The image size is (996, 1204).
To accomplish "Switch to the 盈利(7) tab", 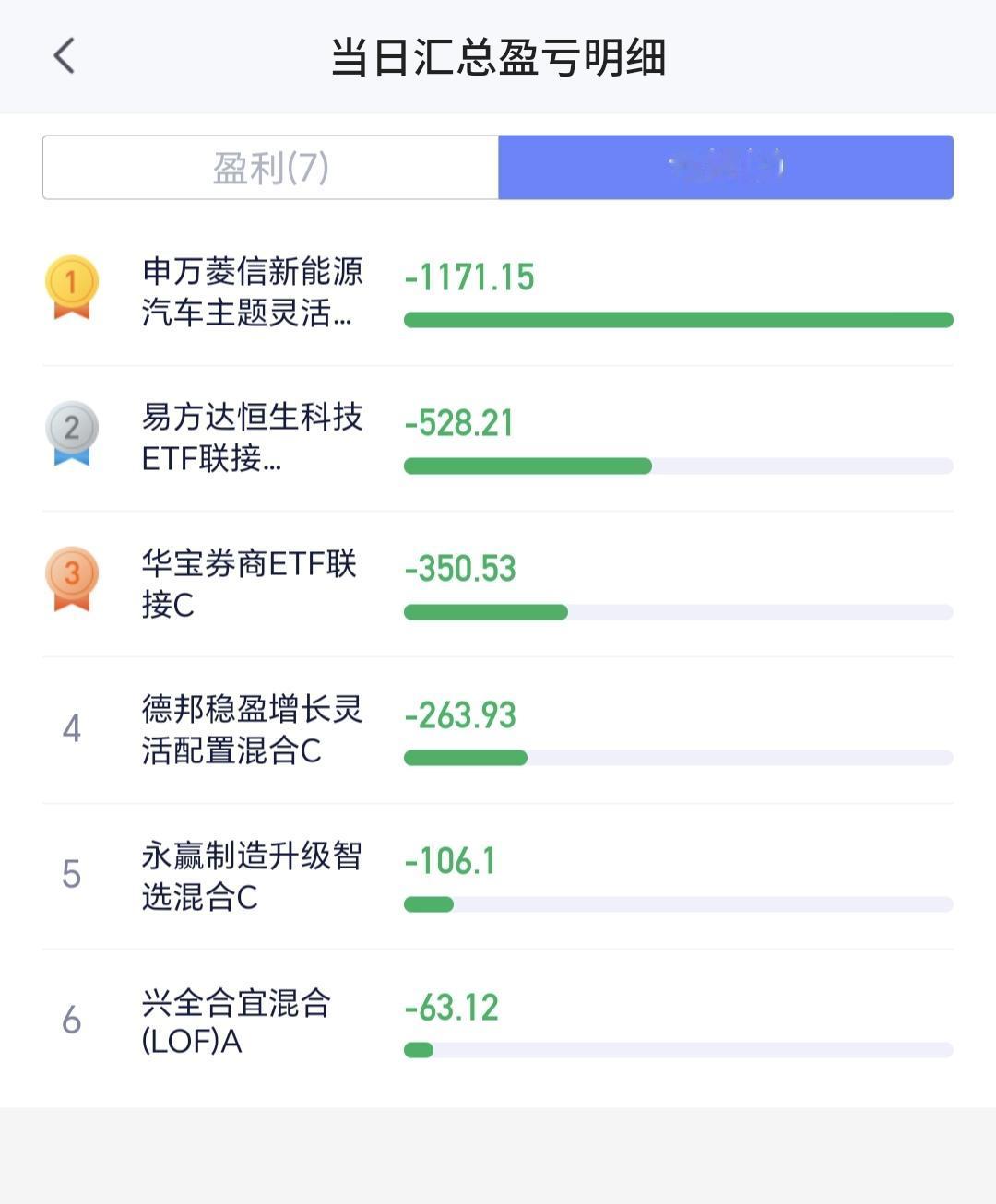I will pyautogui.click(x=270, y=167).
